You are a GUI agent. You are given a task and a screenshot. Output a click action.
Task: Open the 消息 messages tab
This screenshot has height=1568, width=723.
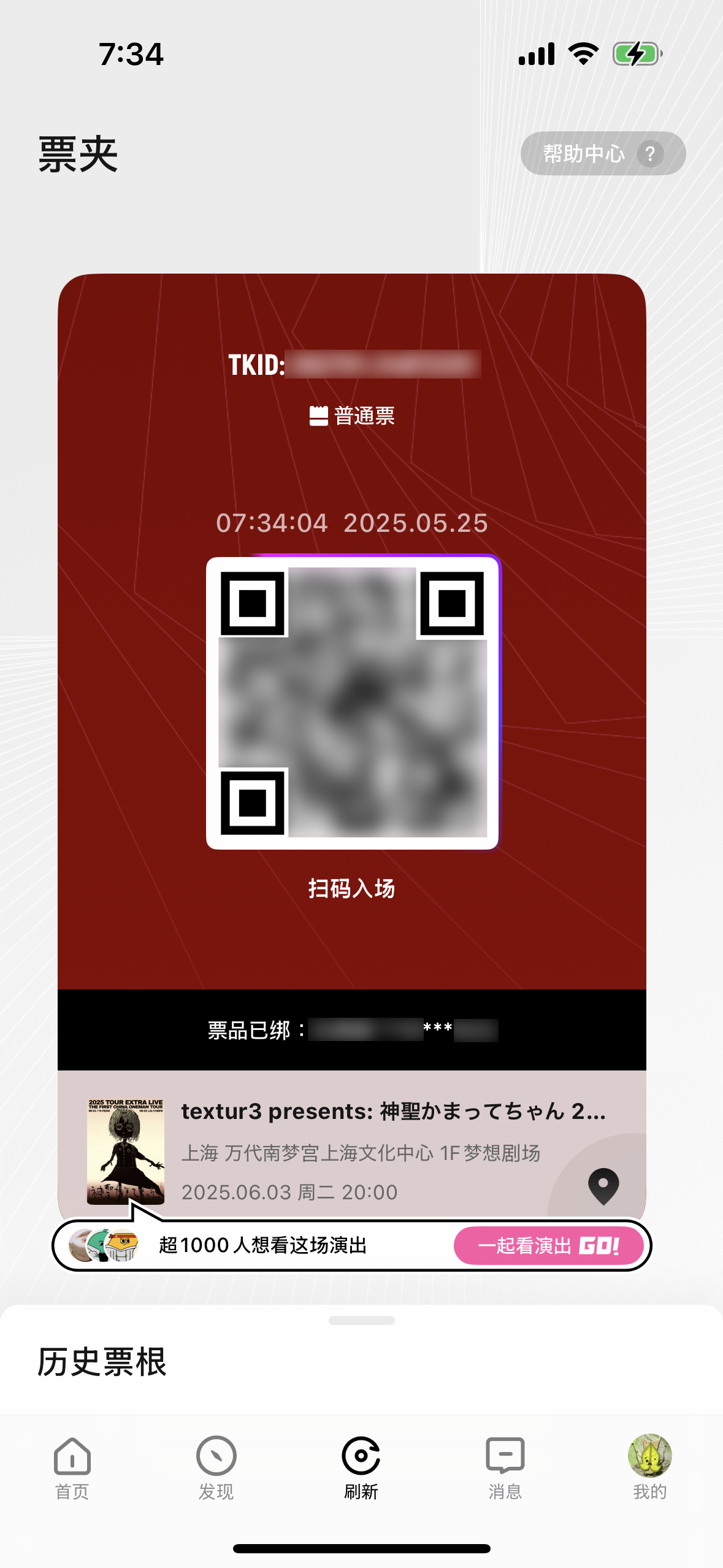[505, 1467]
